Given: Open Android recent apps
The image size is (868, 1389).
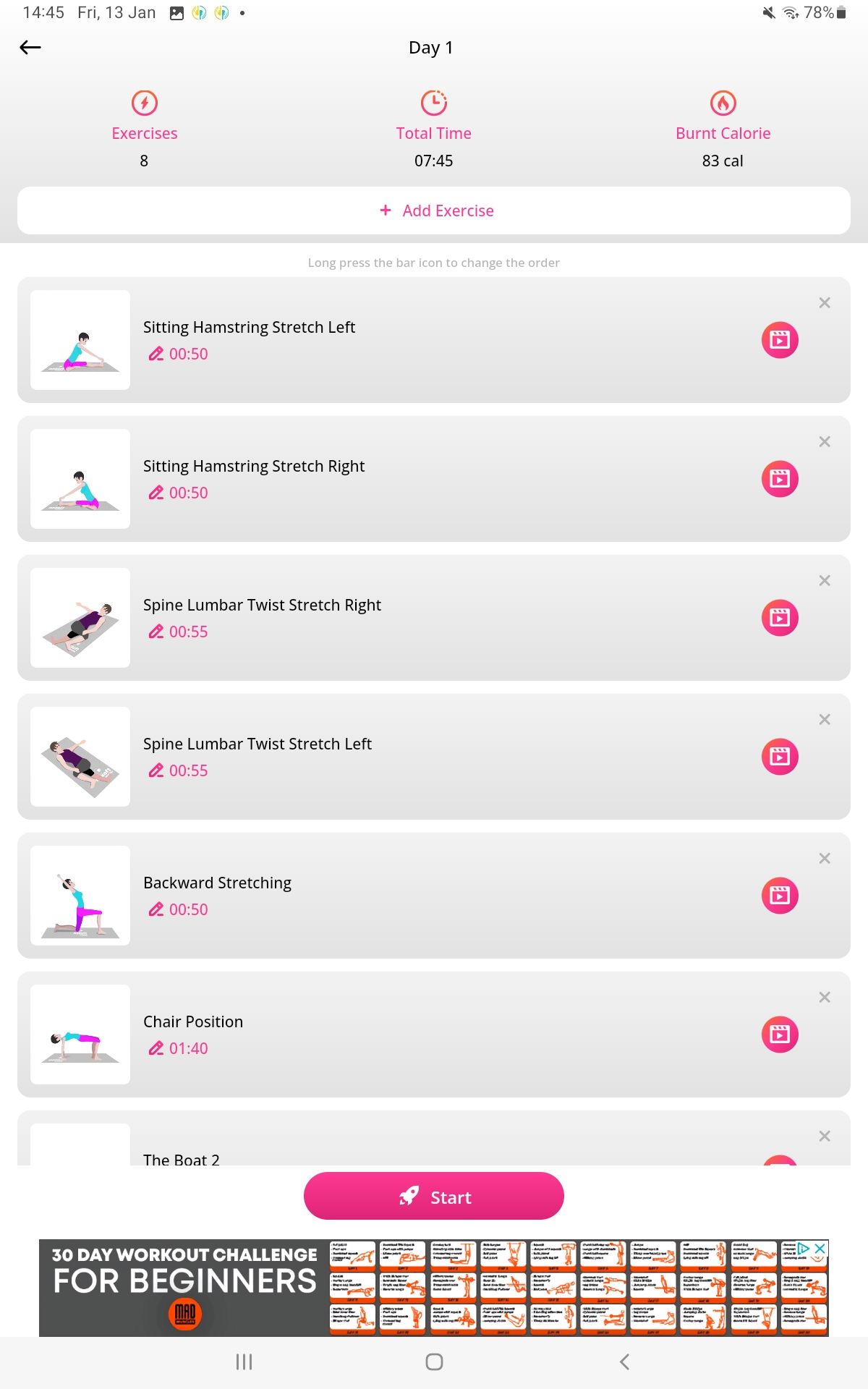Looking at the screenshot, I should [x=244, y=1362].
